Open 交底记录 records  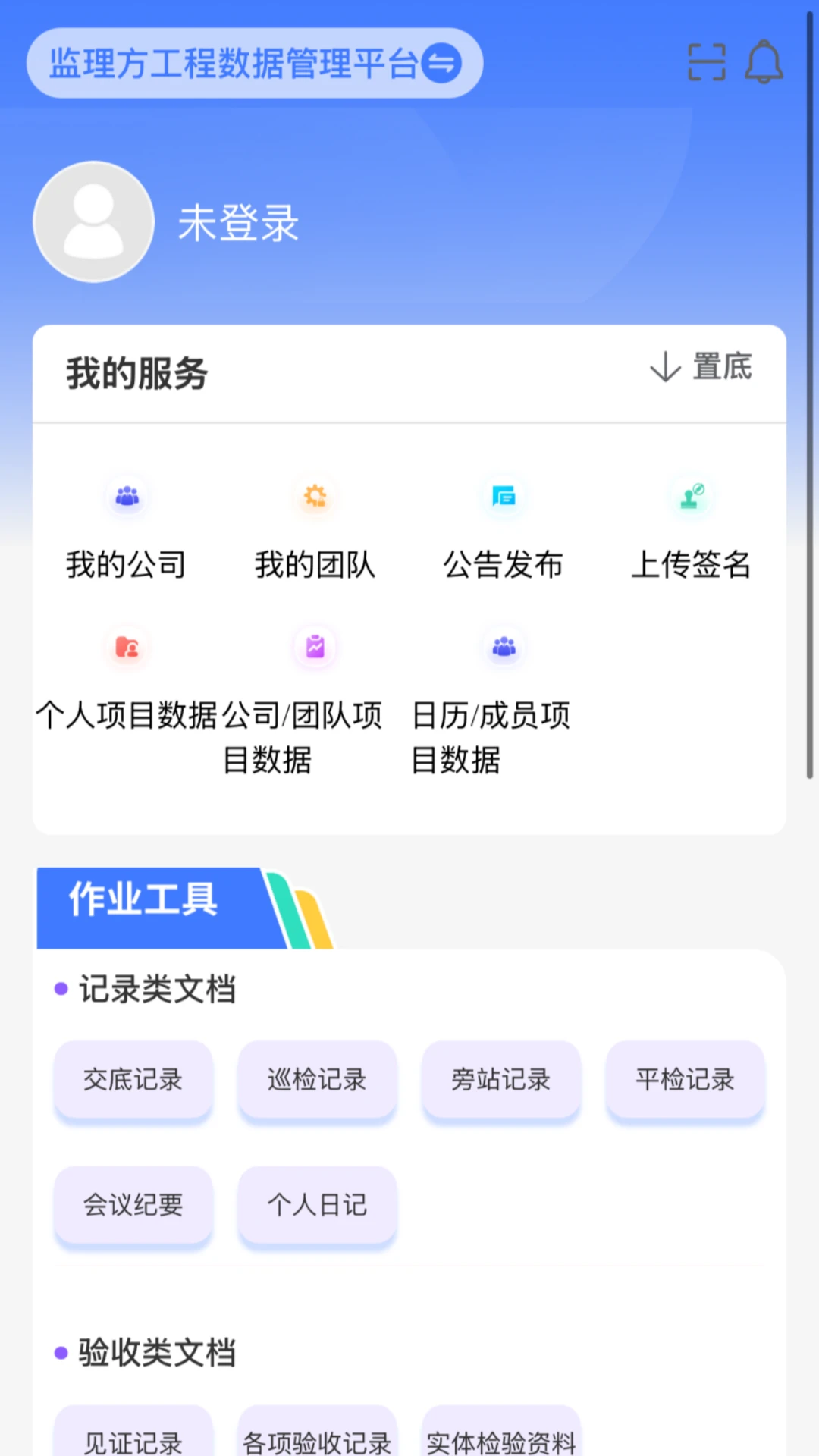[x=133, y=1081]
